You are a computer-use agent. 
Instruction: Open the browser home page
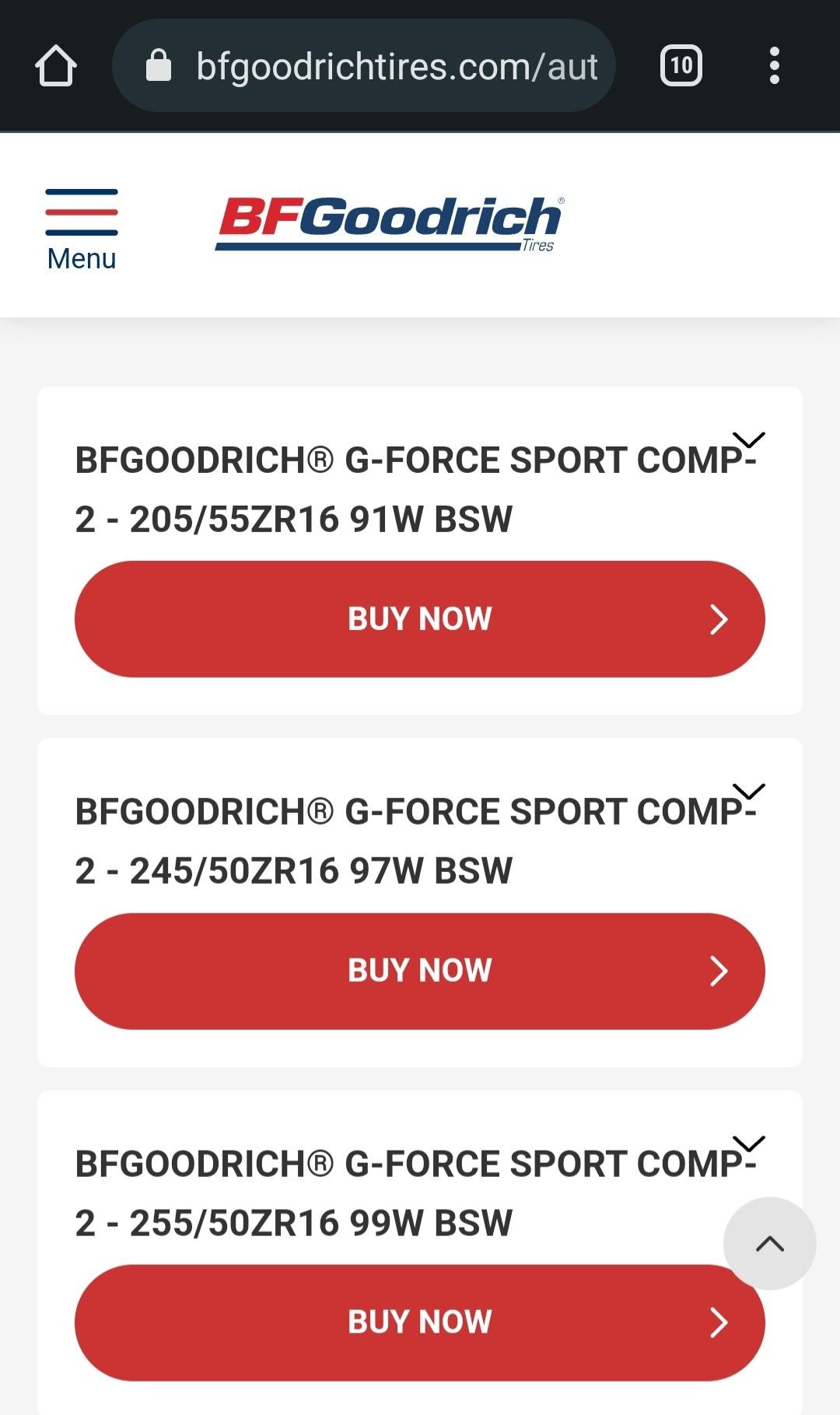click(x=56, y=65)
